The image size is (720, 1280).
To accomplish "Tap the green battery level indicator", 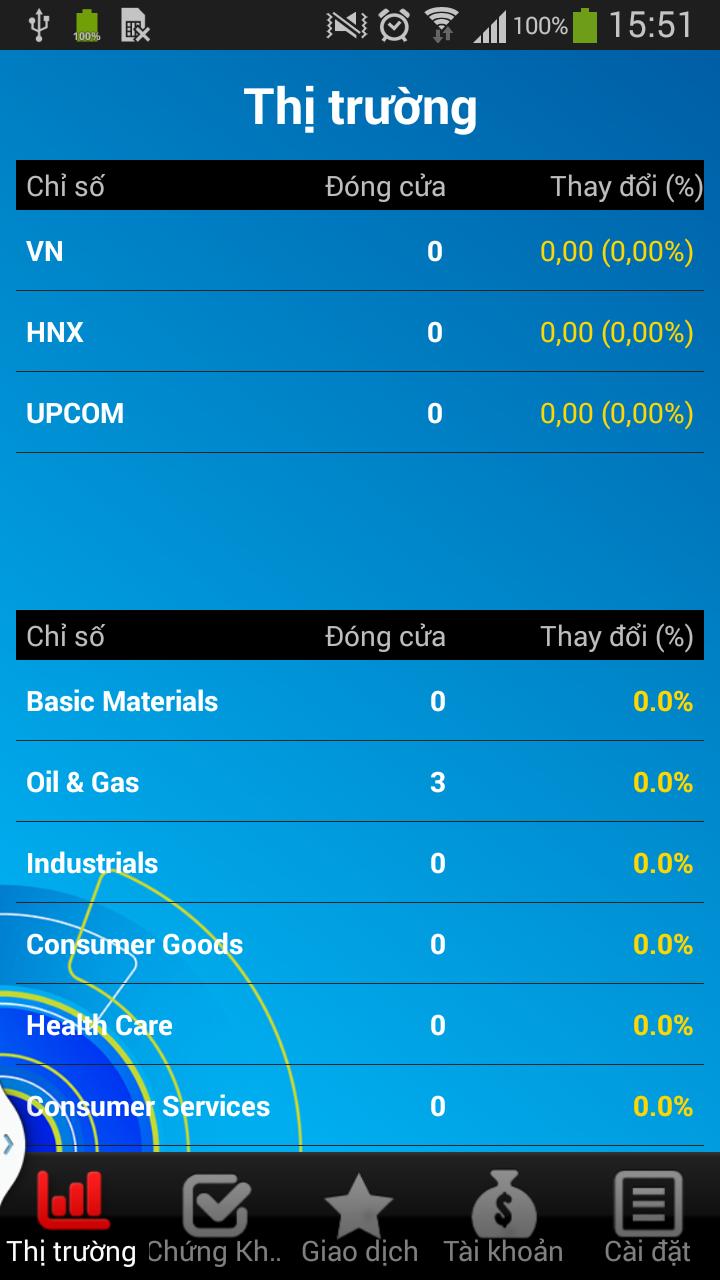I will coord(588,25).
